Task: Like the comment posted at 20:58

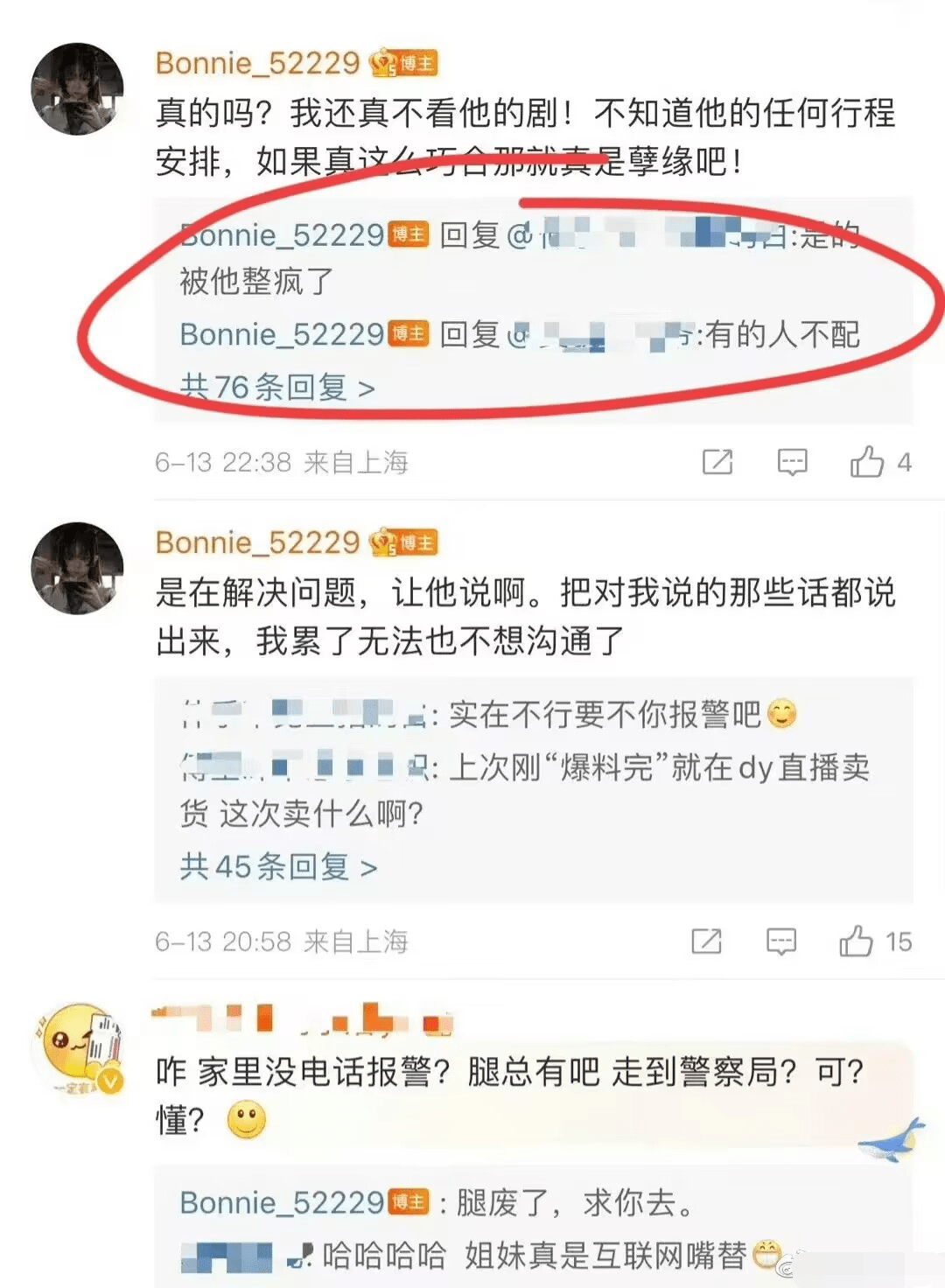Action: [856, 941]
